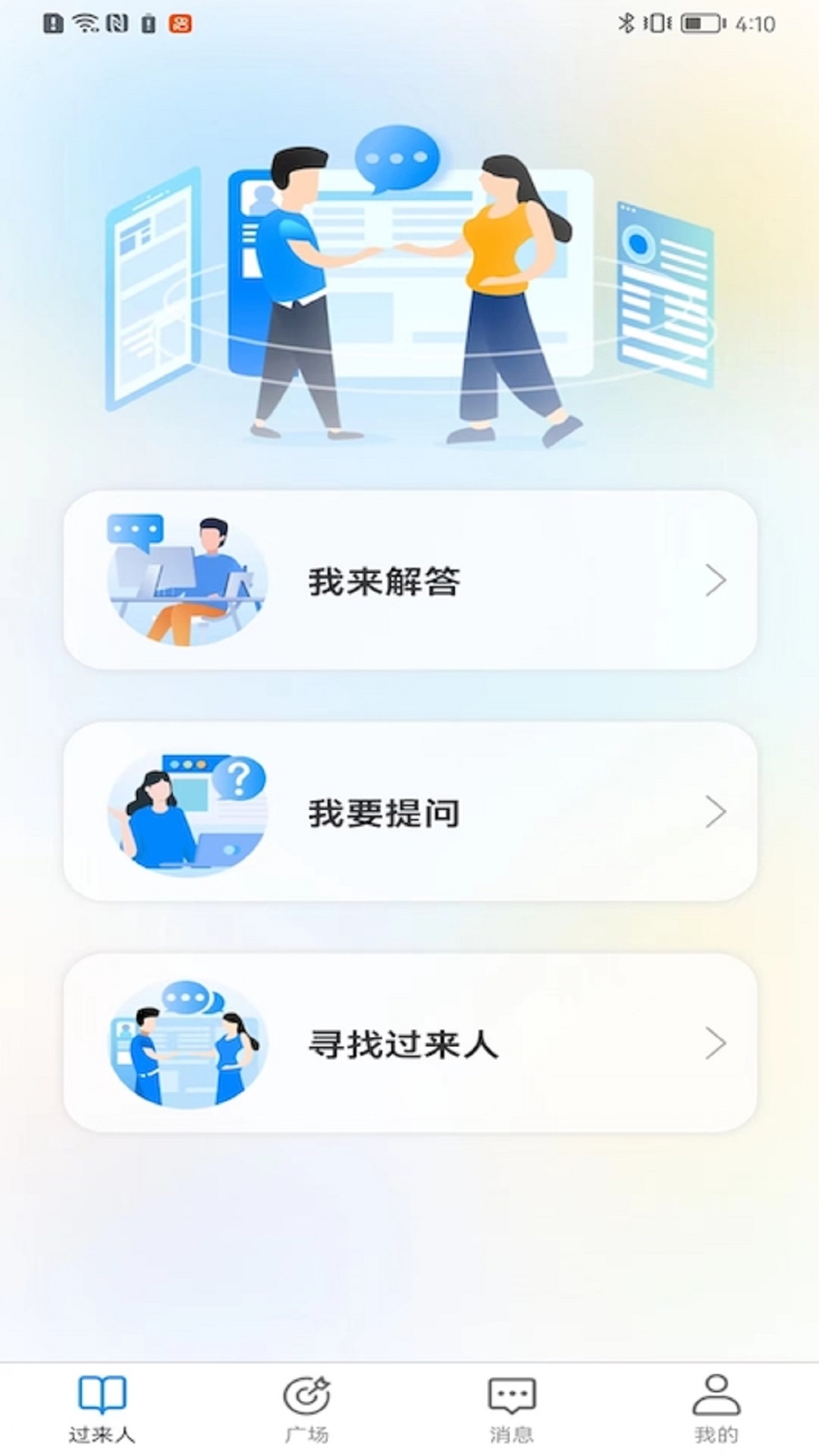
Task: Switch to the 广场 tab
Action: pyautogui.click(x=307, y=1409)
